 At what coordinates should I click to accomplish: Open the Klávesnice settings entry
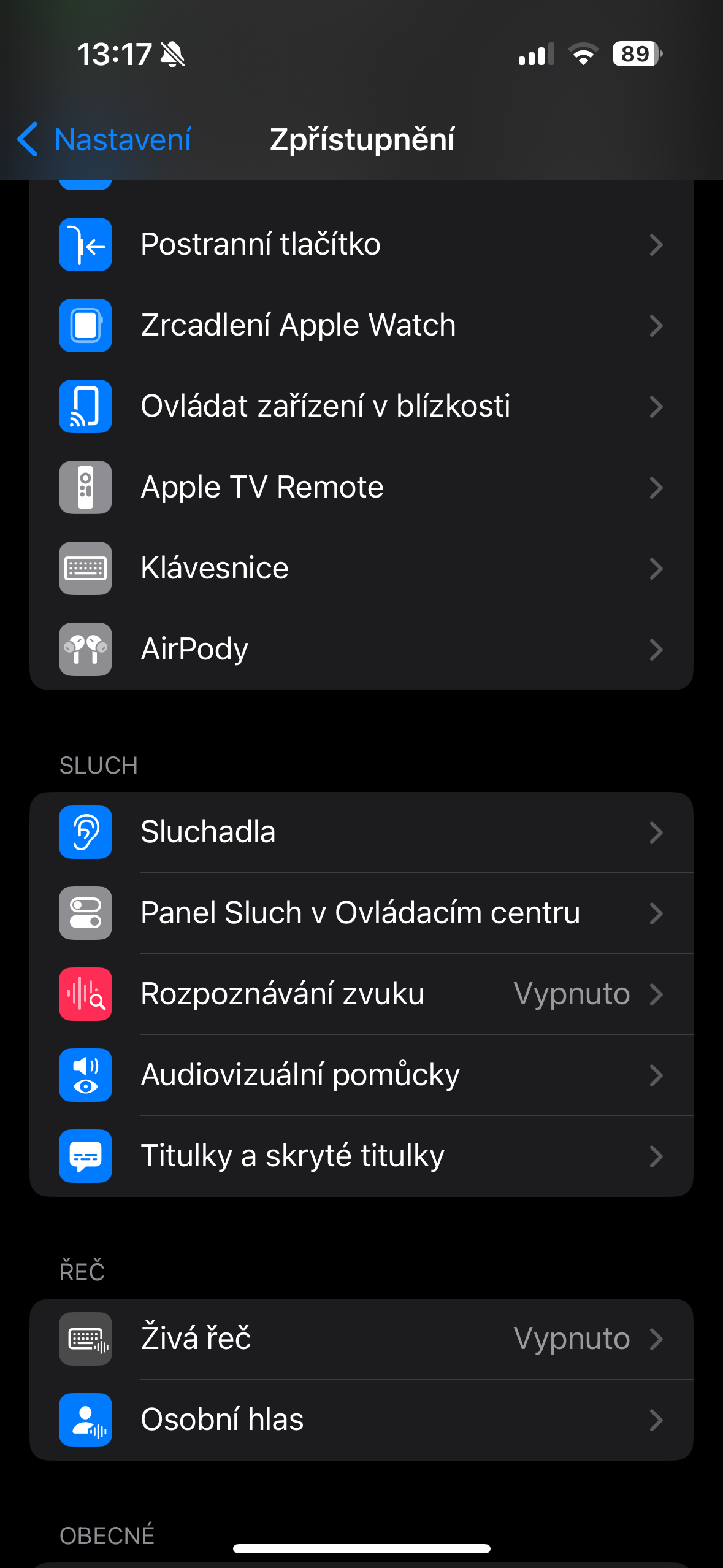362,568
